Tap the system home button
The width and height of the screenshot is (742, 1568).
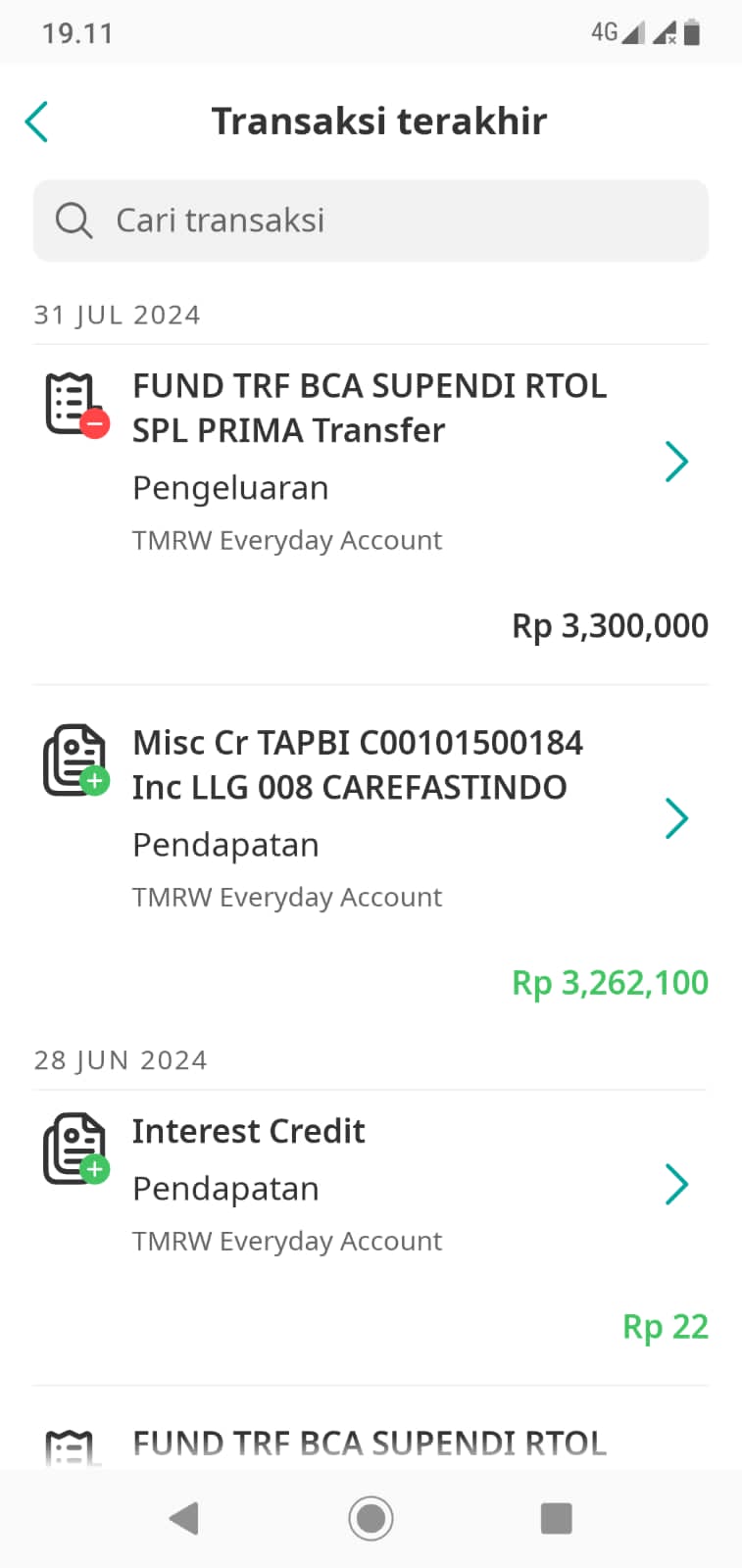pos(371,1518)
